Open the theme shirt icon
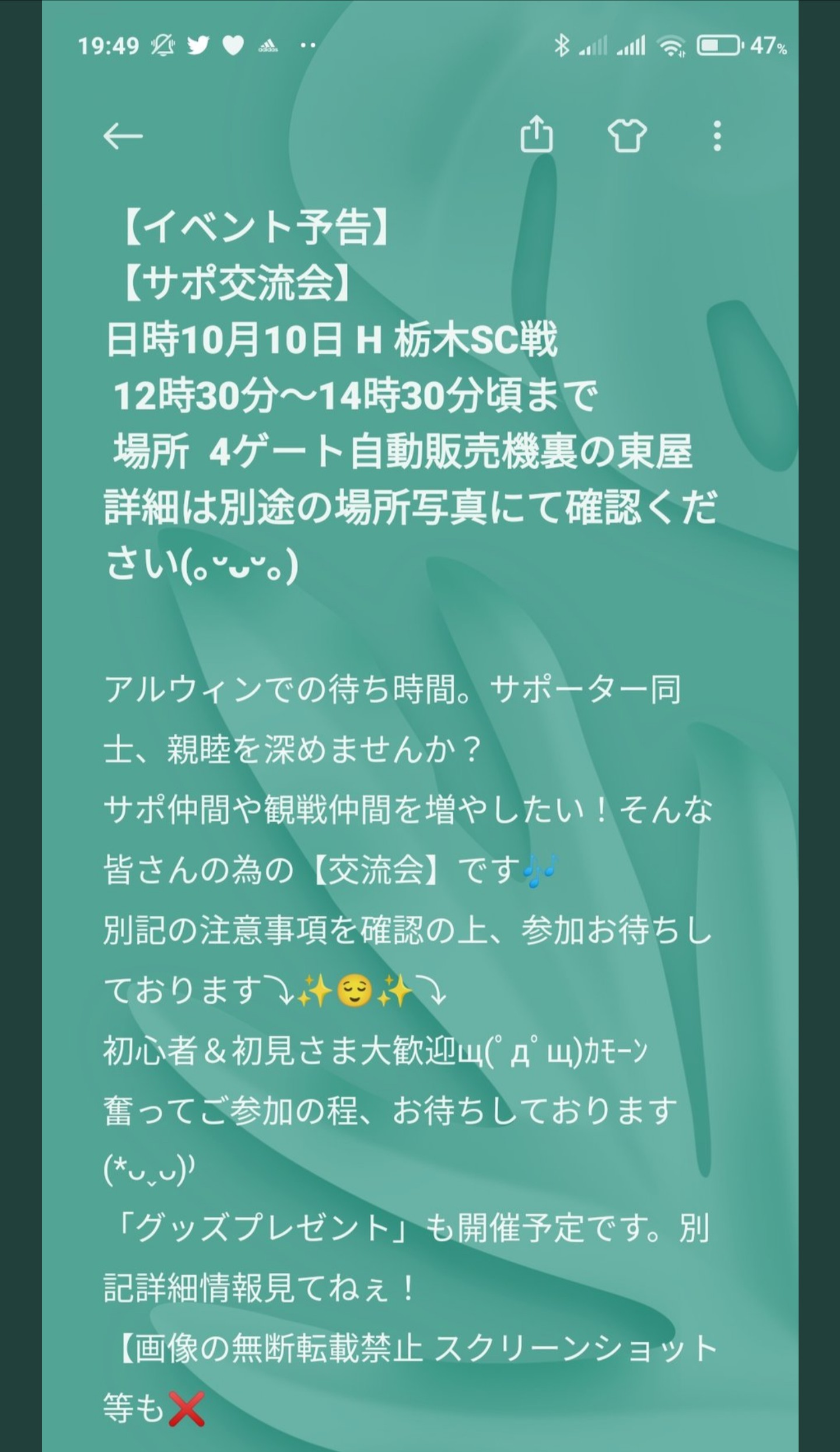The height and width of the screenshot is (1452, 840). click(627, 136)
